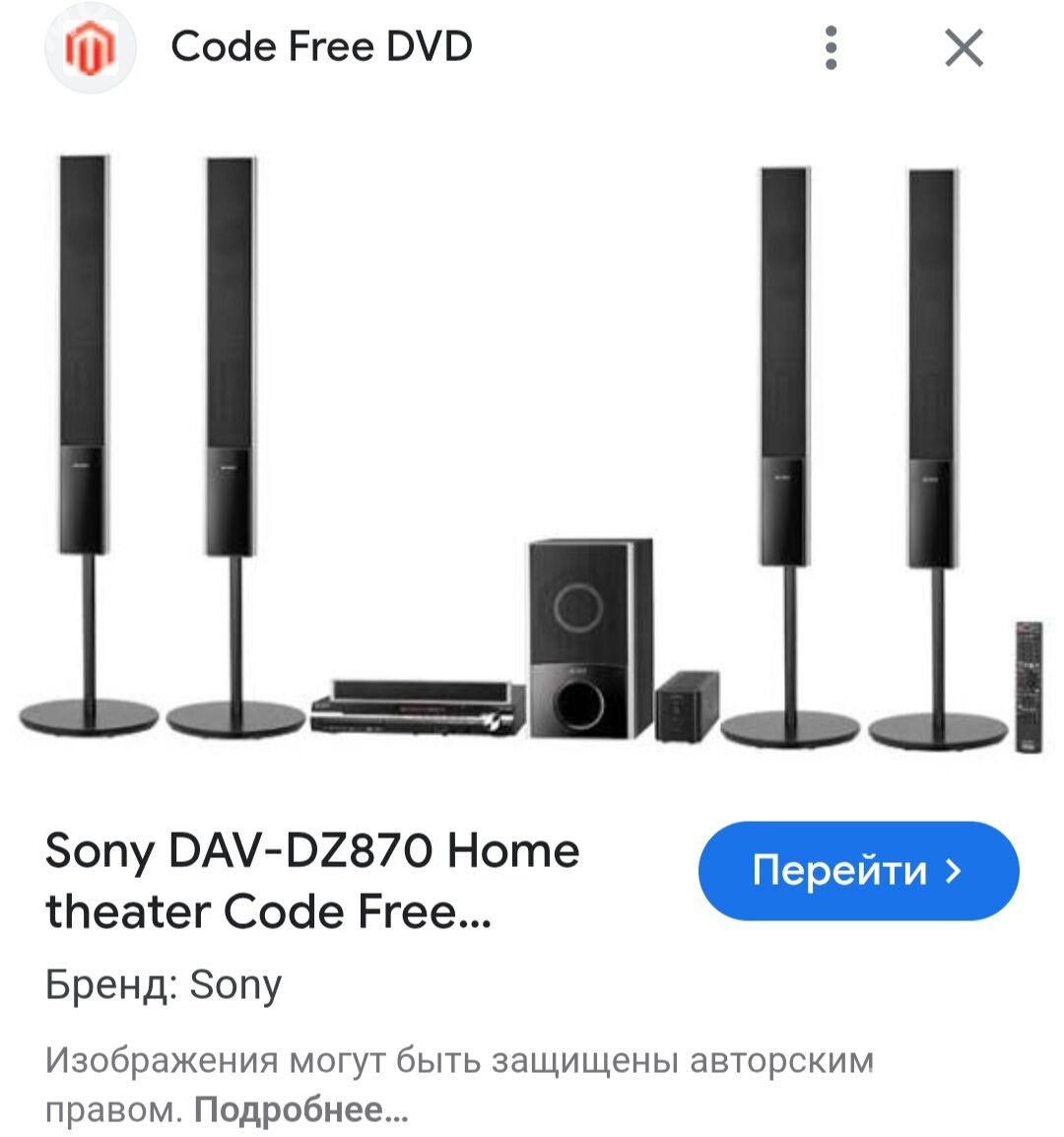Image resolution: width=1064 pixels, height=1137 pixels.
Task: Open the Подробнее copyright link
Action: (x=300, y=1110)
